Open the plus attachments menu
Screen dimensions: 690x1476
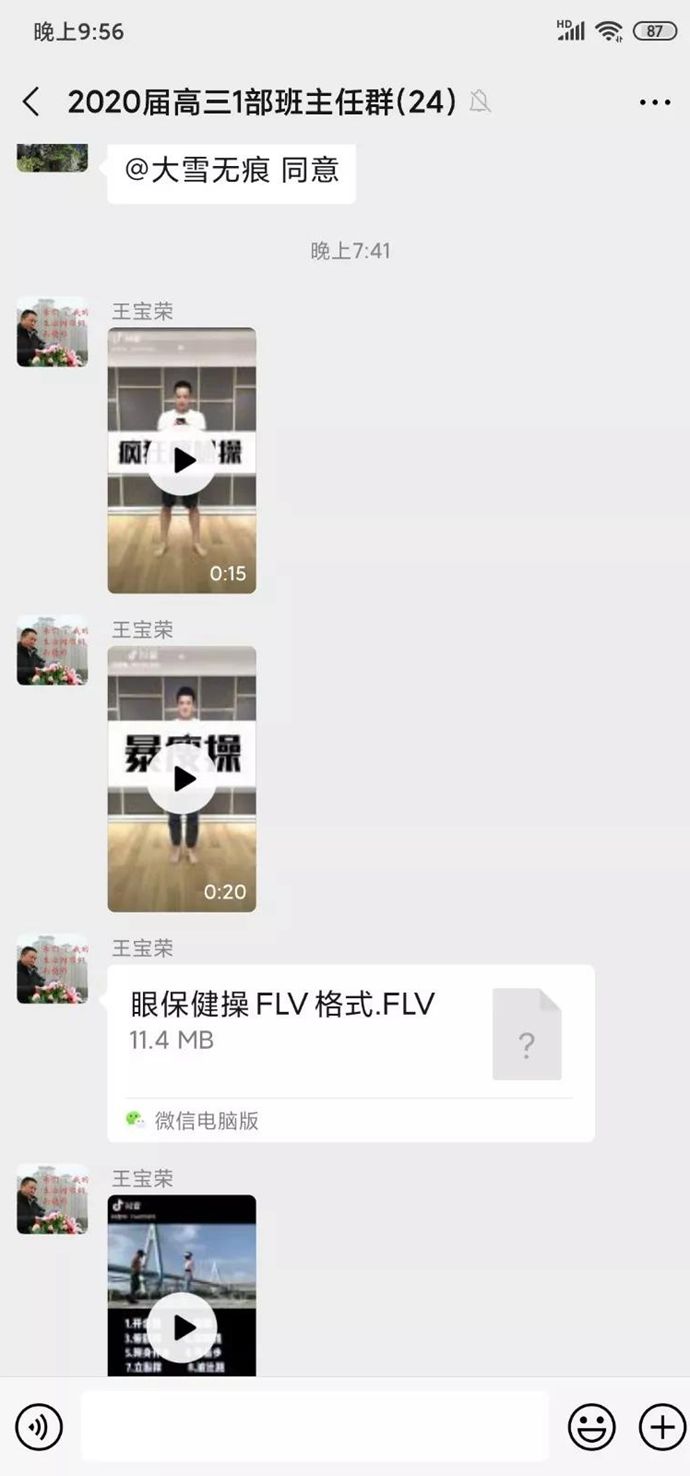(661, 1427)
